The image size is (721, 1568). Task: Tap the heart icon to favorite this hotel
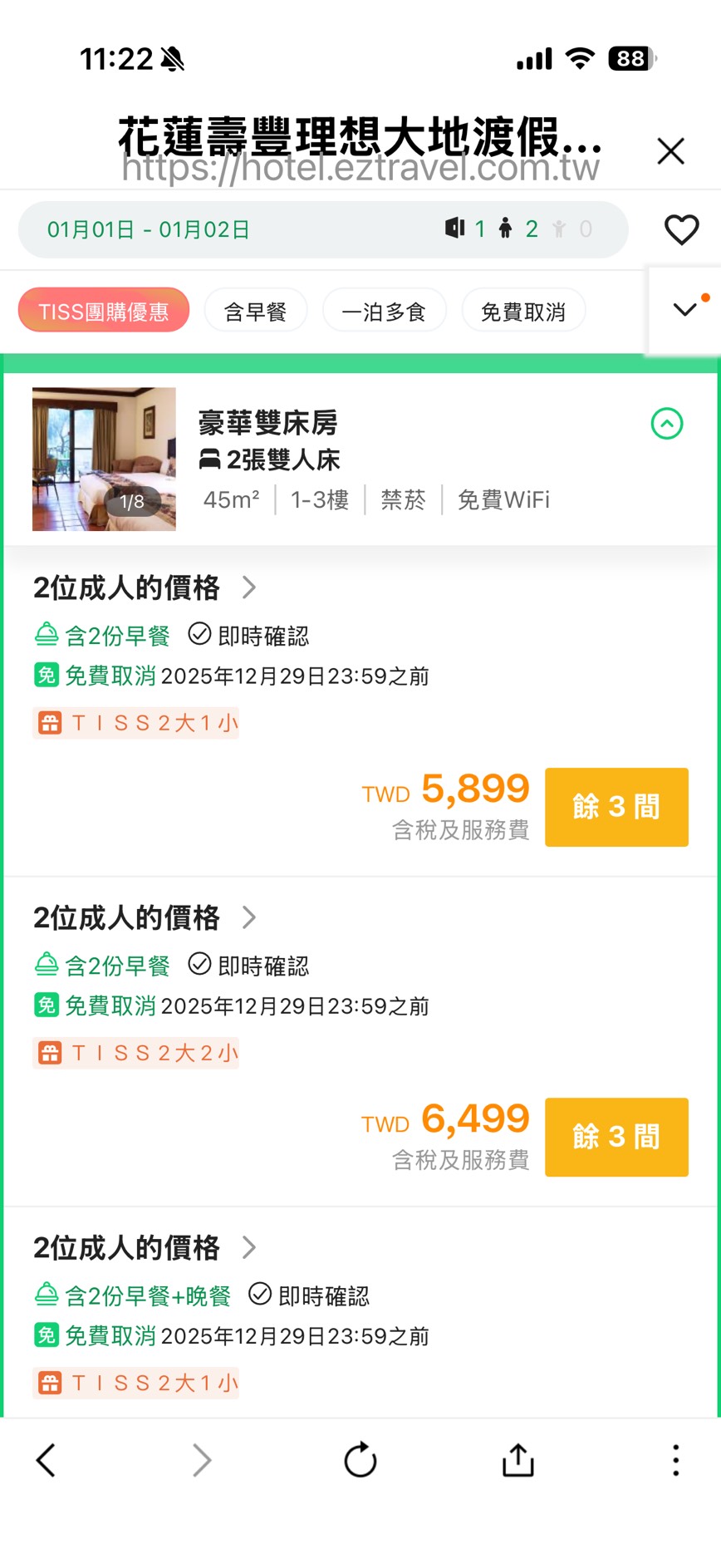[681, 230]
